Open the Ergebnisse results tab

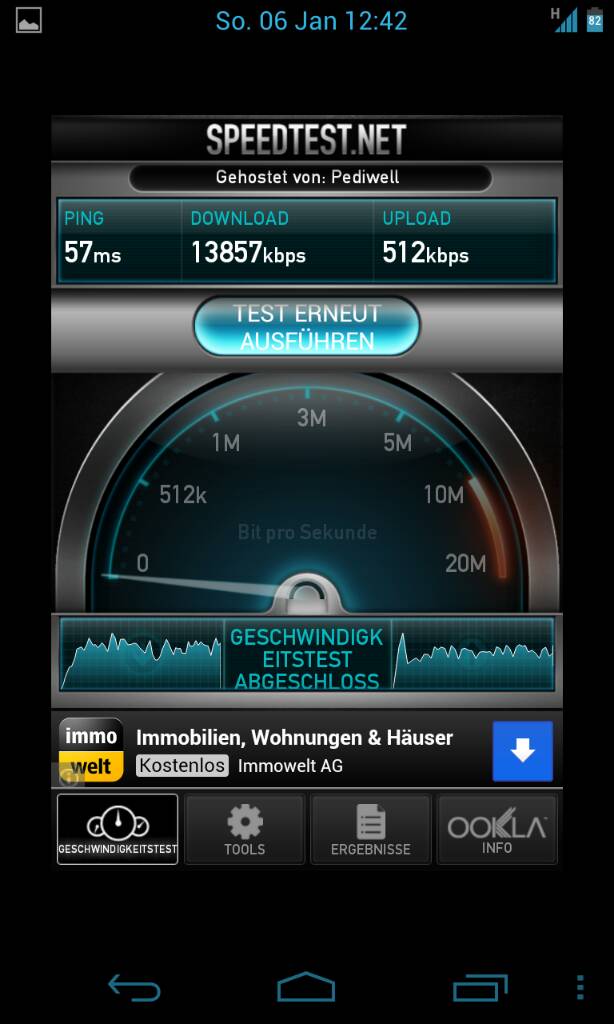370,829
